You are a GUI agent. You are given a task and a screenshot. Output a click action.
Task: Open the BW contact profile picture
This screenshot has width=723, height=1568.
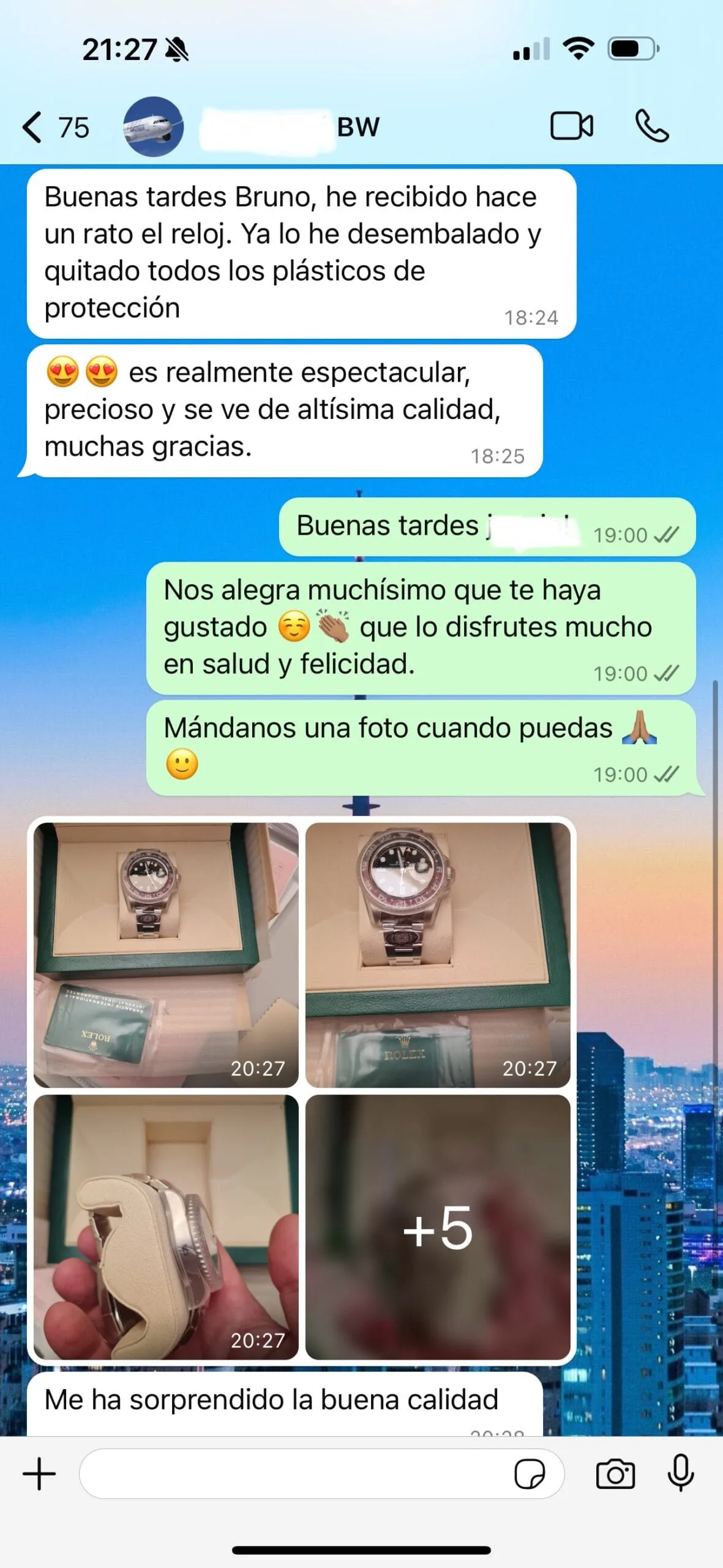point(153,127)
